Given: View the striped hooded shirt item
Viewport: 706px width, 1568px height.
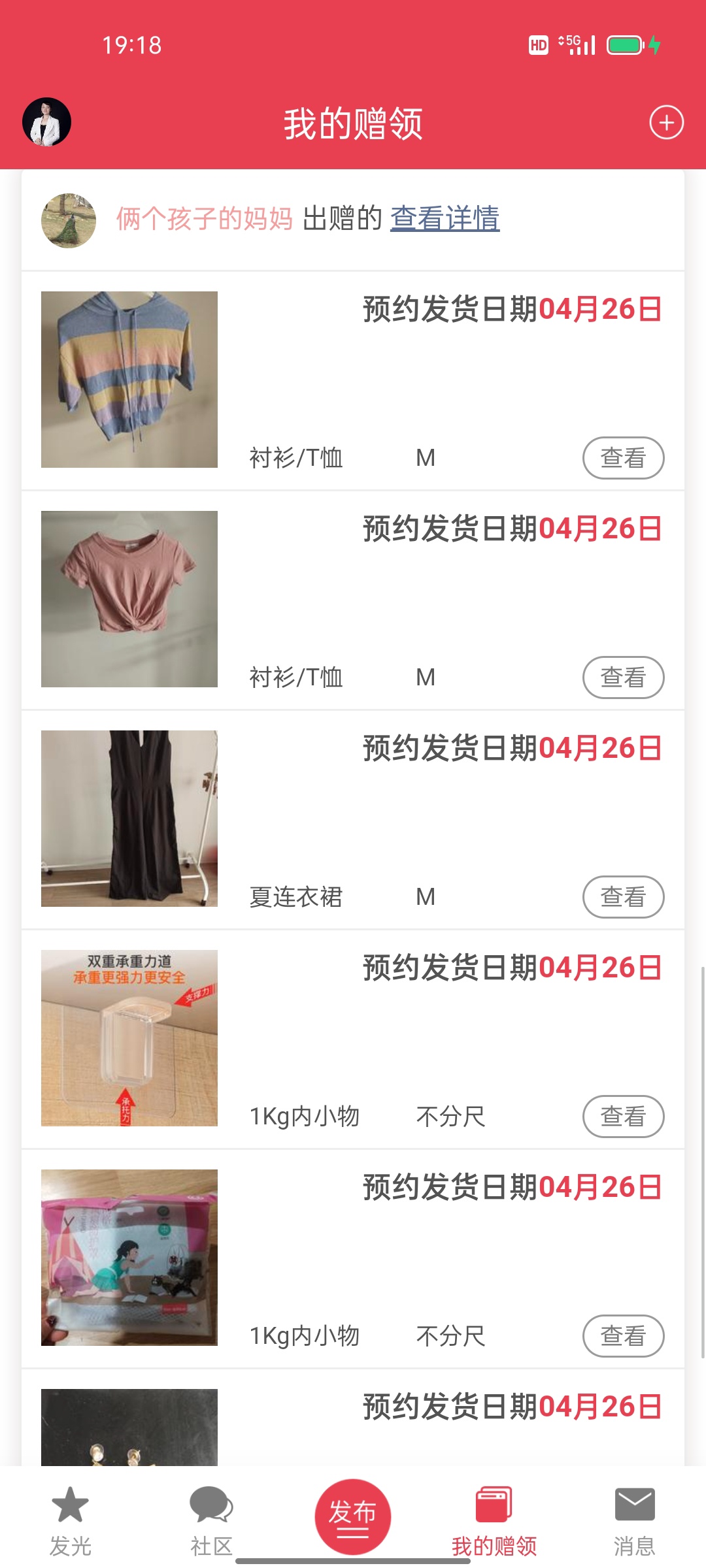Looking at the screenshot, I should click(622, 458).
